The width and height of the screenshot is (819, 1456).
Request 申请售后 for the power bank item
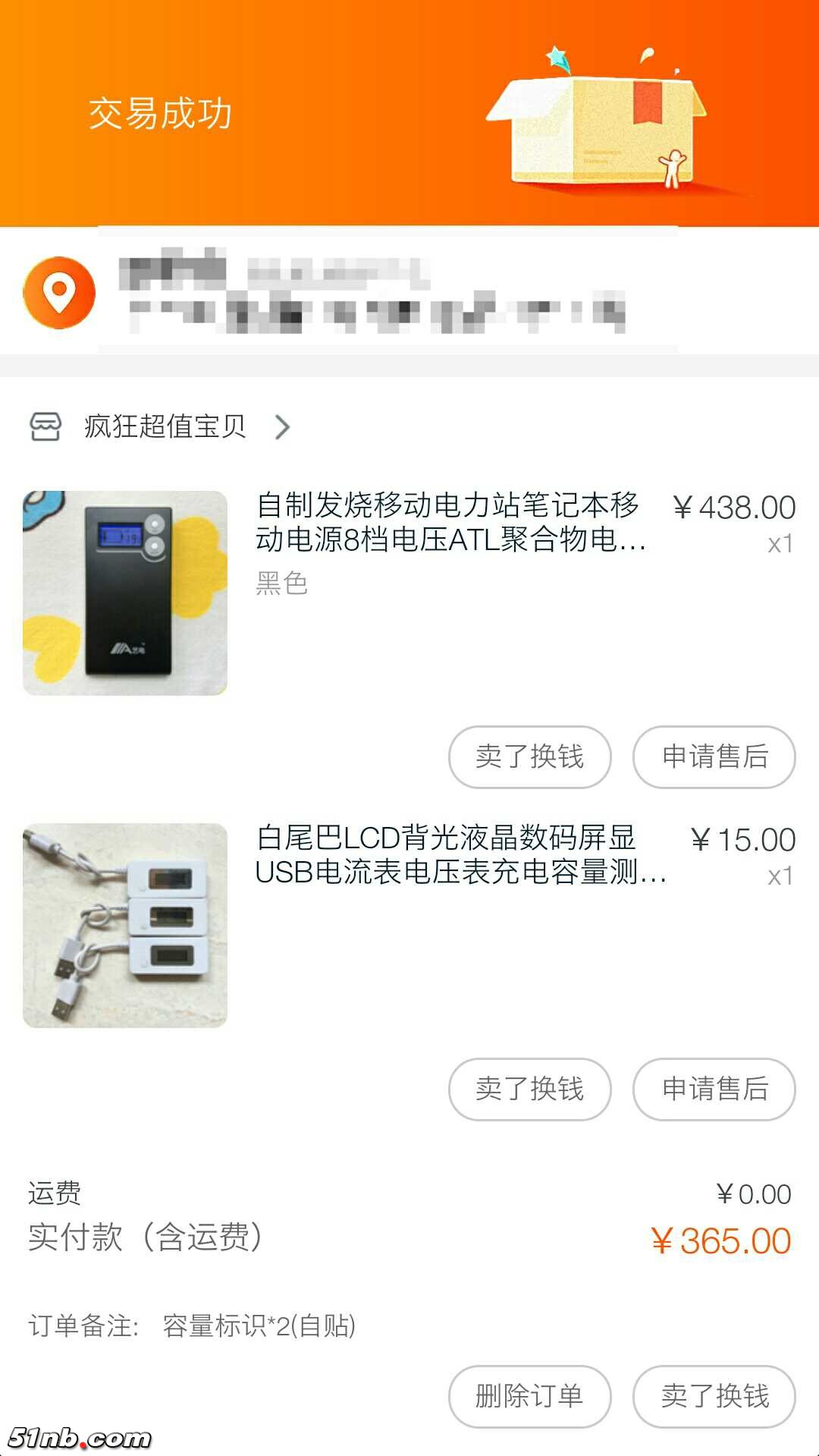coord(714,756)
